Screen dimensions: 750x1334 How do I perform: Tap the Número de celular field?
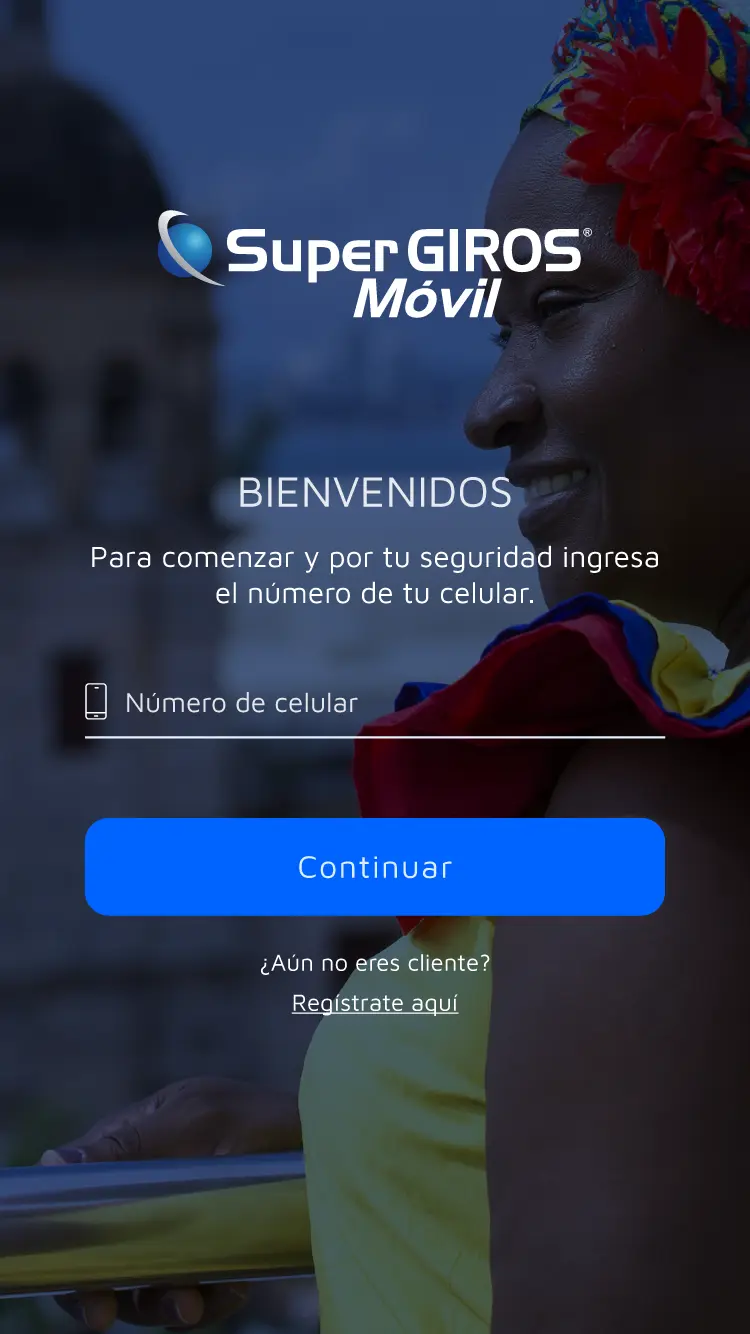click(375, 702)
